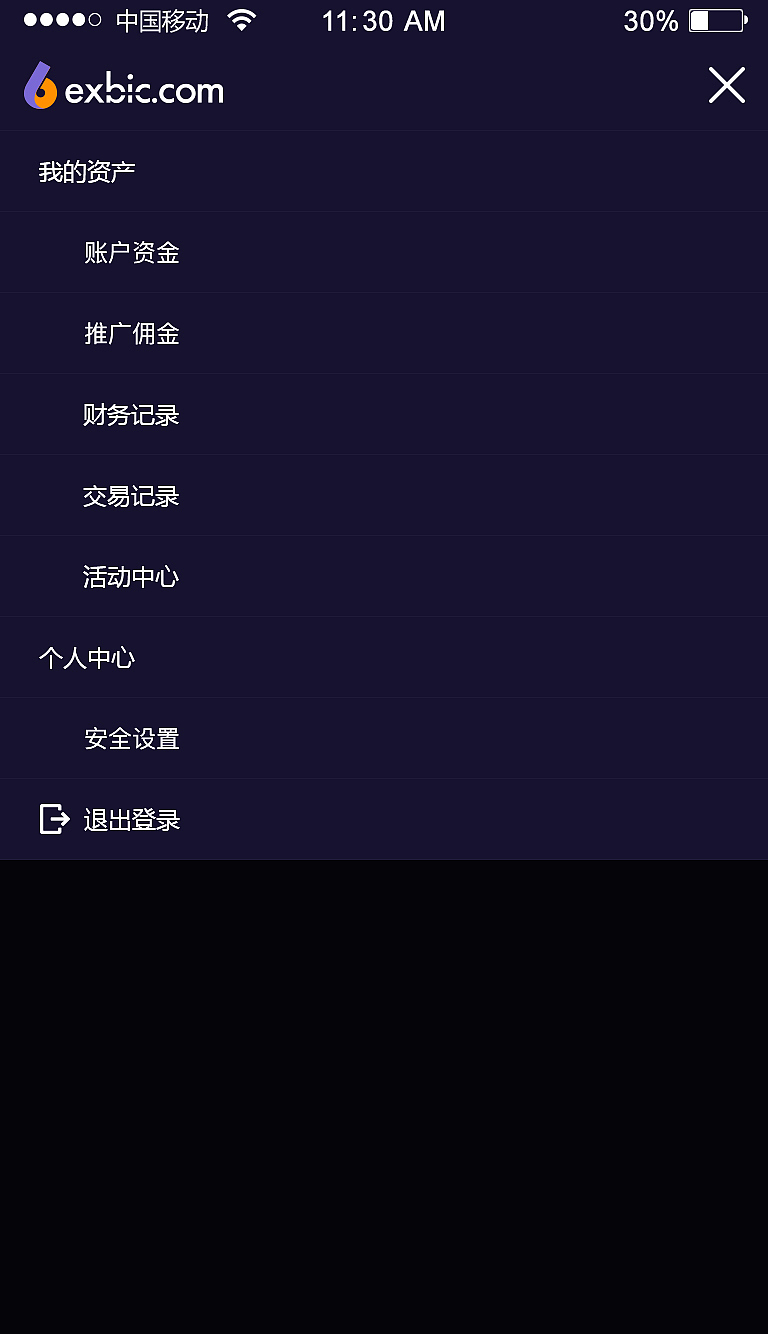Select 推广佣金 from the menu

click(x=132, y=333)
